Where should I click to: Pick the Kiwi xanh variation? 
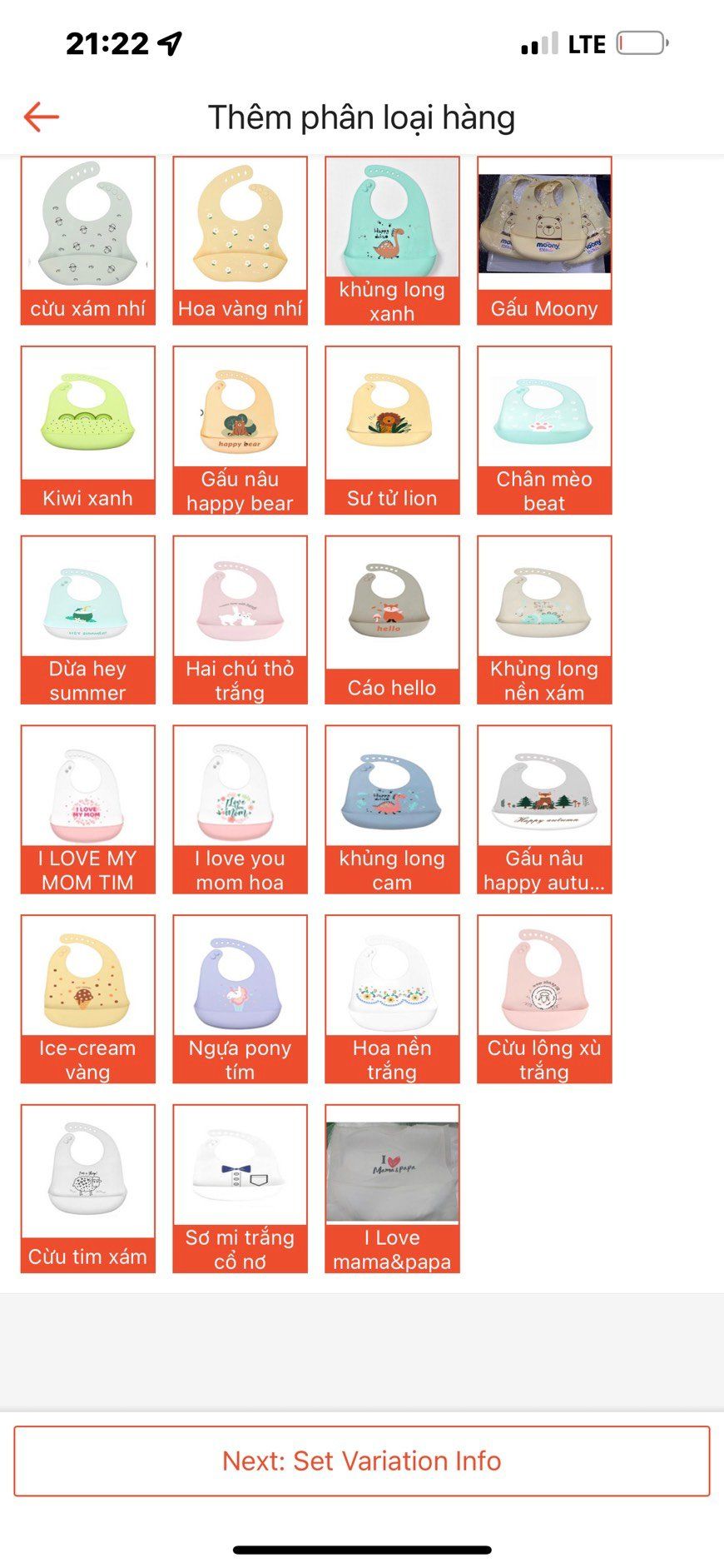point(87,430)
